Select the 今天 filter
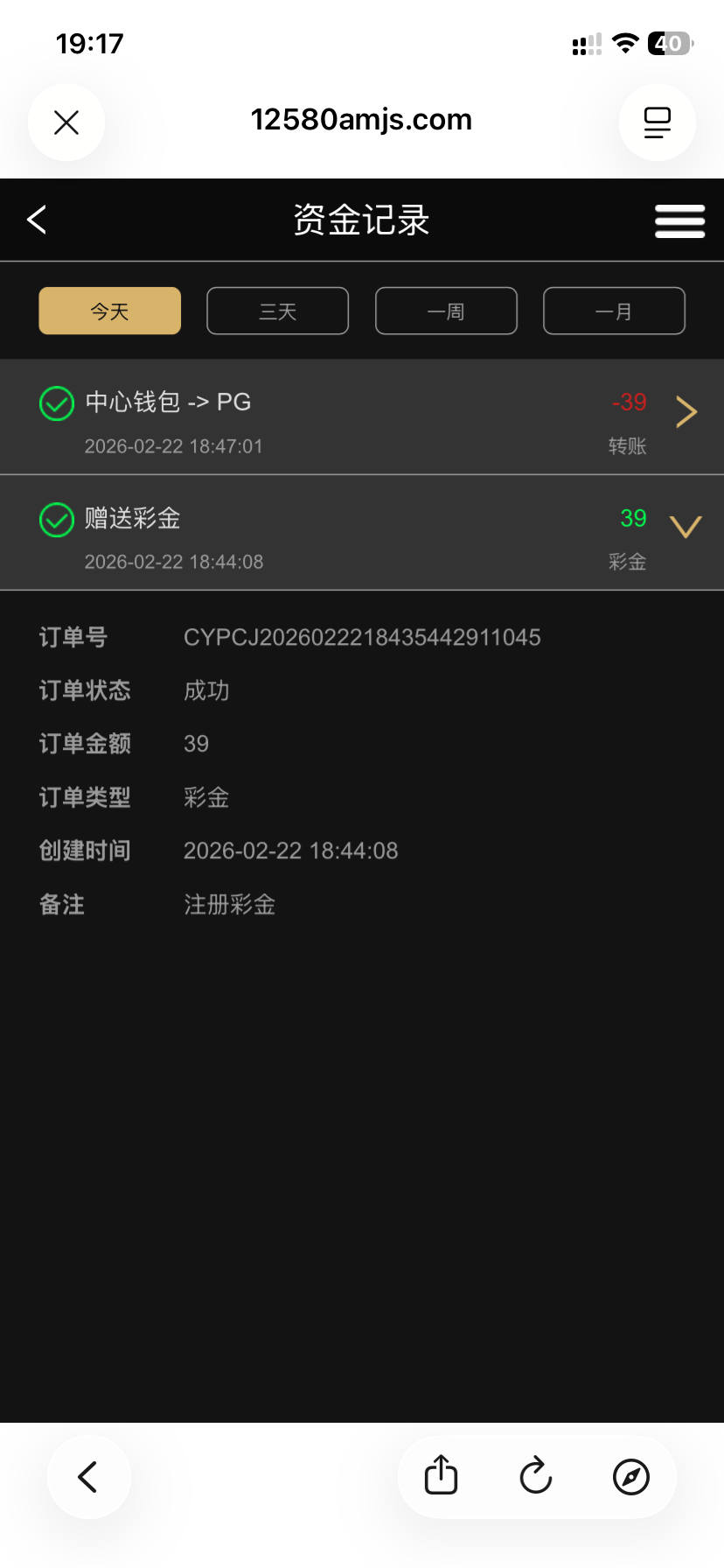724x1568 pixels. click(x=110, y=311)
